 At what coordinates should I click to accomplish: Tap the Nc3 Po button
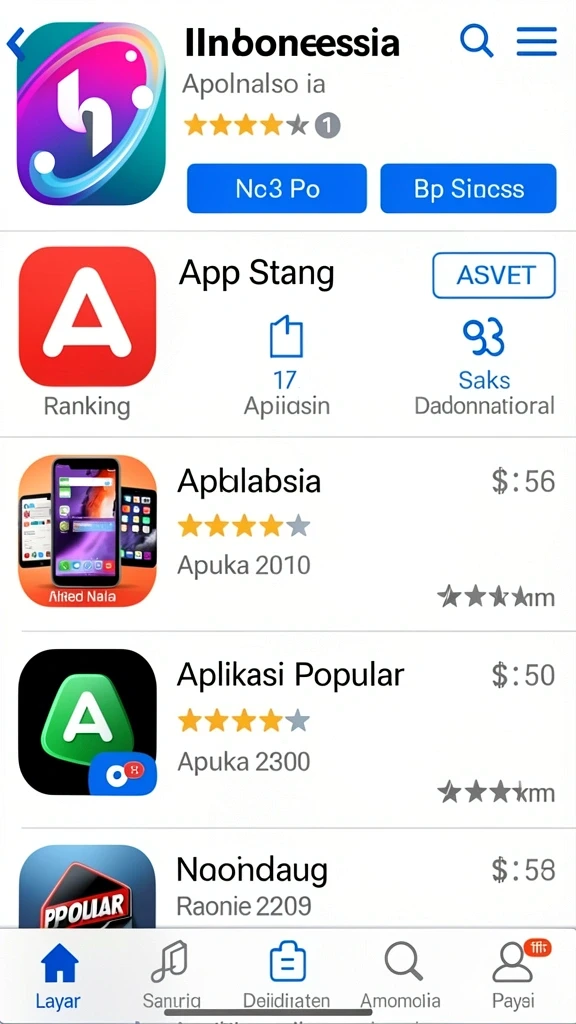277,189
